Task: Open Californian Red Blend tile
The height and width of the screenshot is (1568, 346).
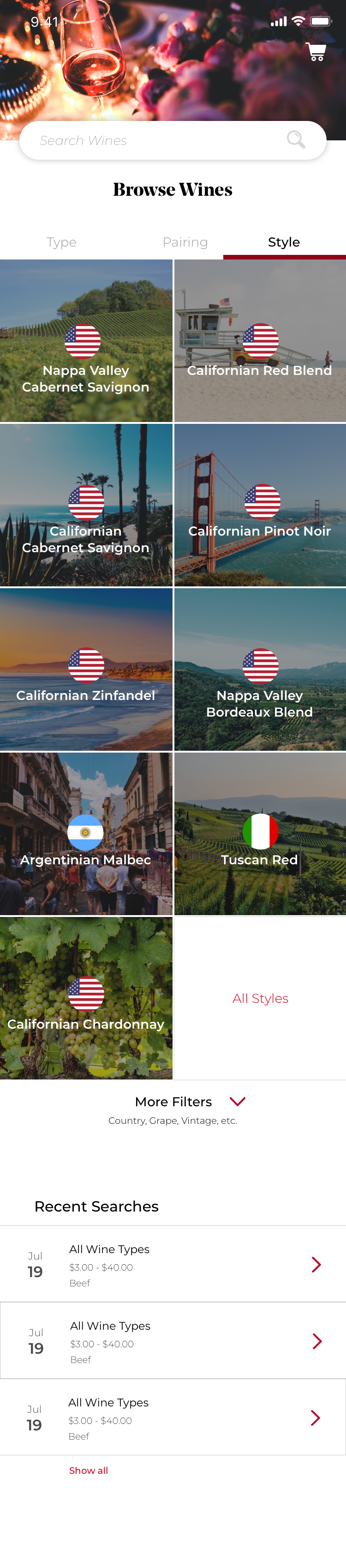Action: tap(260, 341)
